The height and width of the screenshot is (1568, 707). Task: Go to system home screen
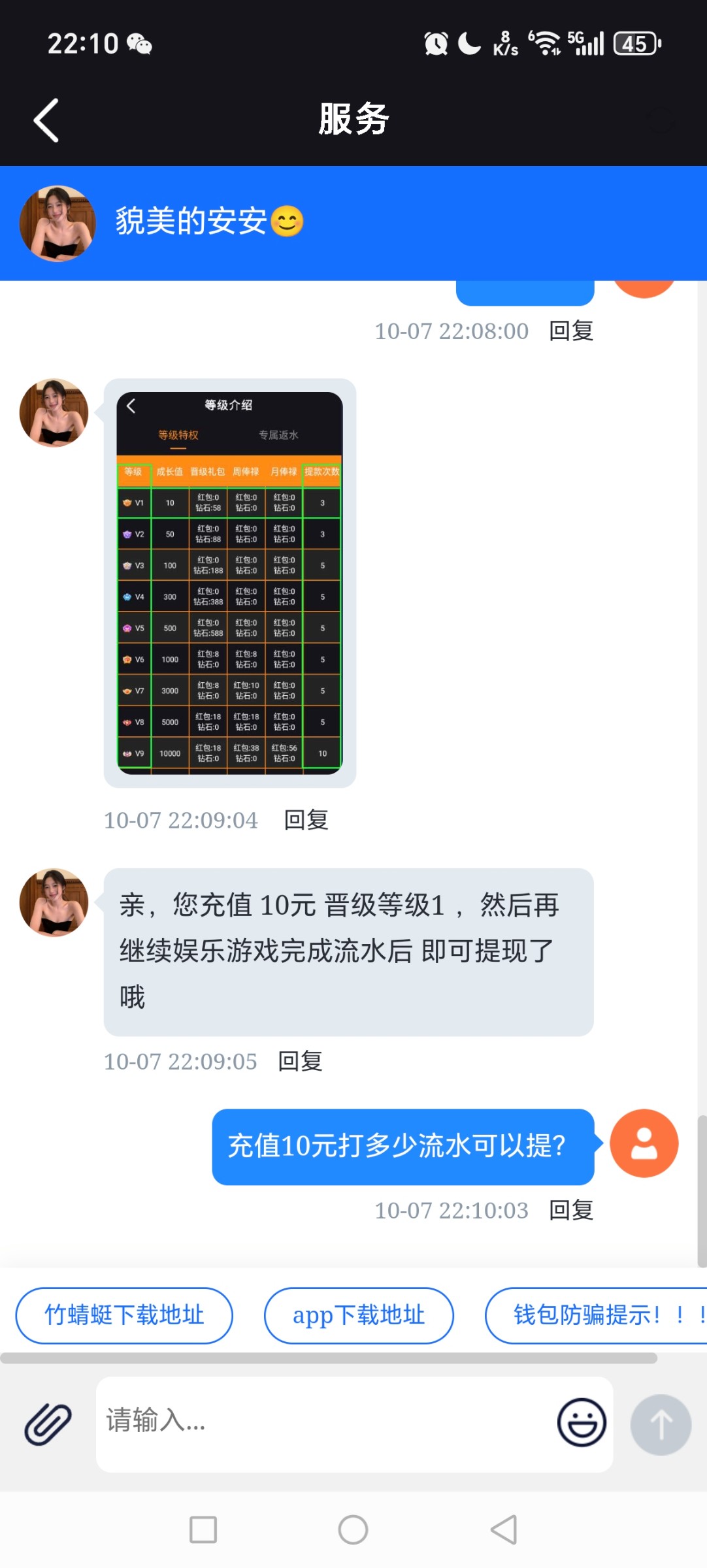(x=353, y=1529)
